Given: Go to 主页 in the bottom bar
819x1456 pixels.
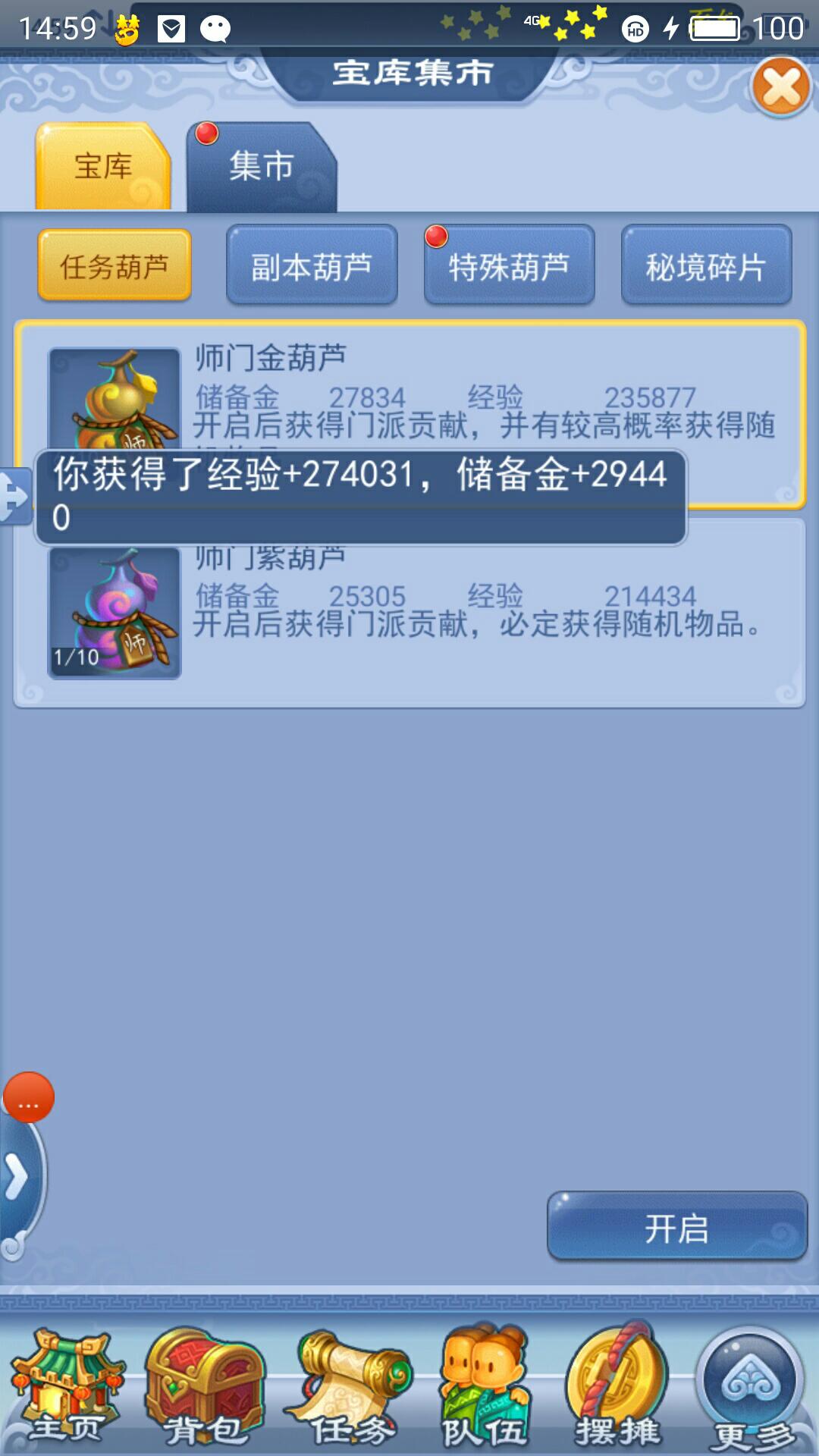Looking at the screenshot, I should (67, 1388).
